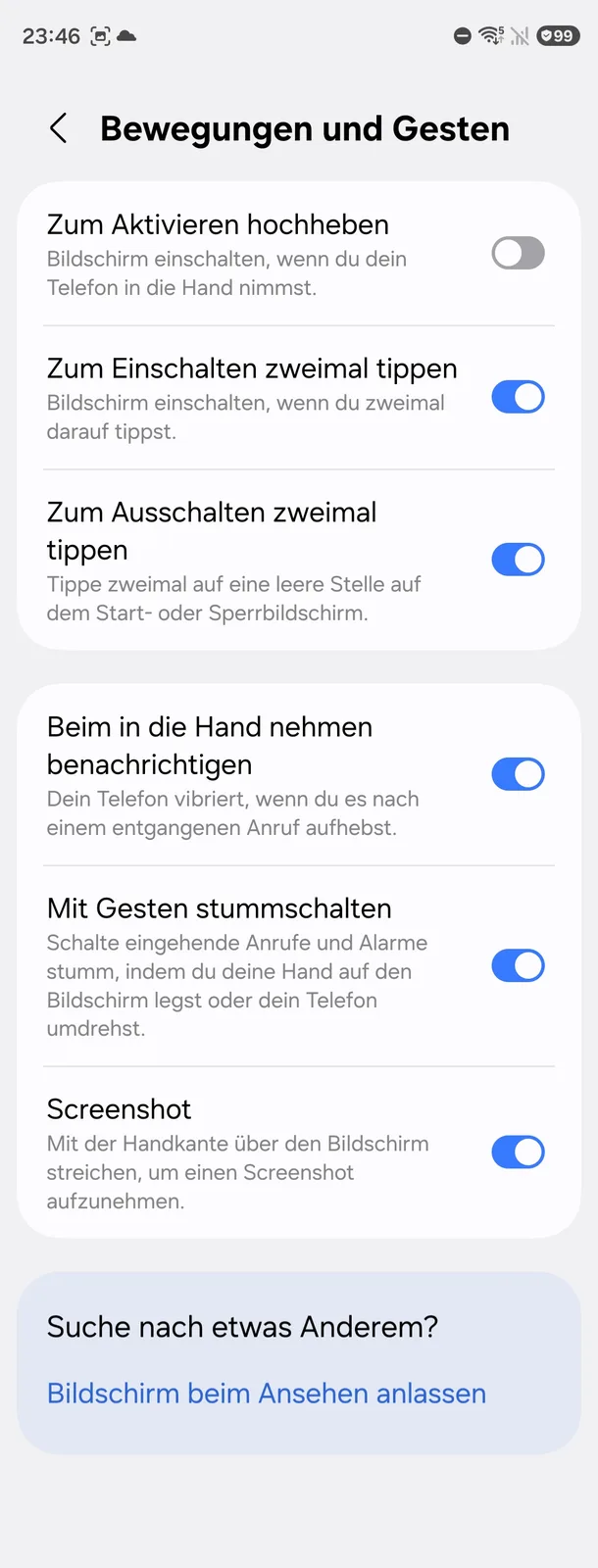
Task: Enable Zum Aktivieren hochheben switch
Action: [518, 254]
